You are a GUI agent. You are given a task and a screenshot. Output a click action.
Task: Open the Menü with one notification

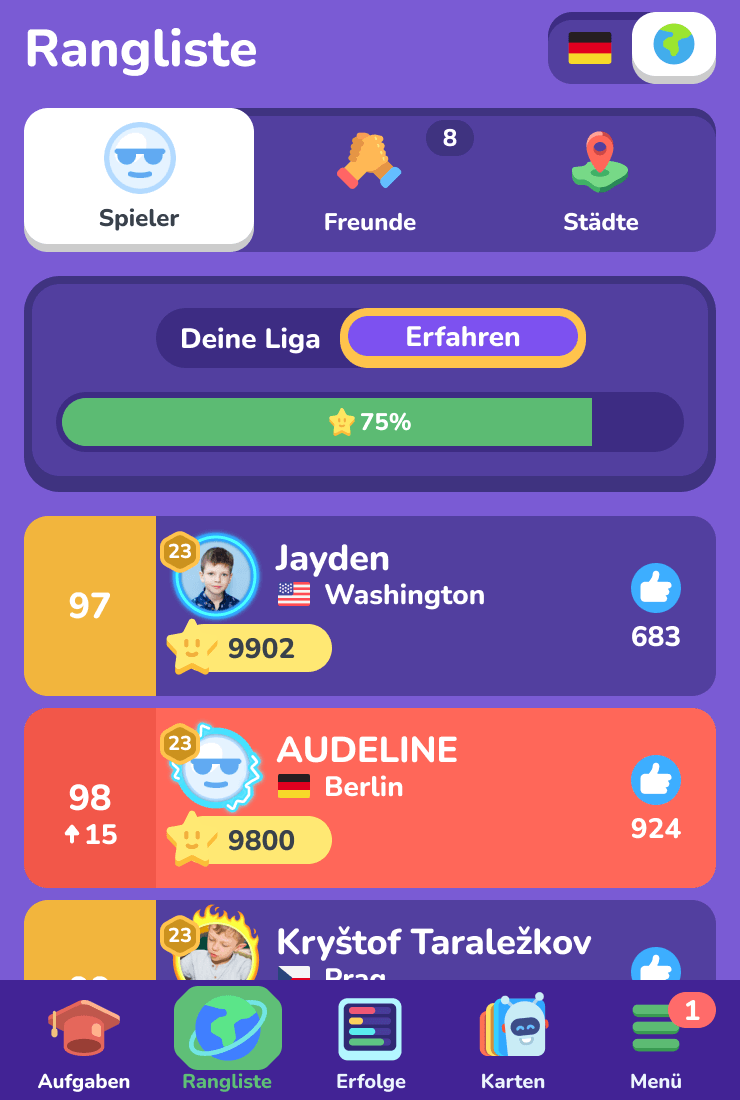click(656, 1042)
